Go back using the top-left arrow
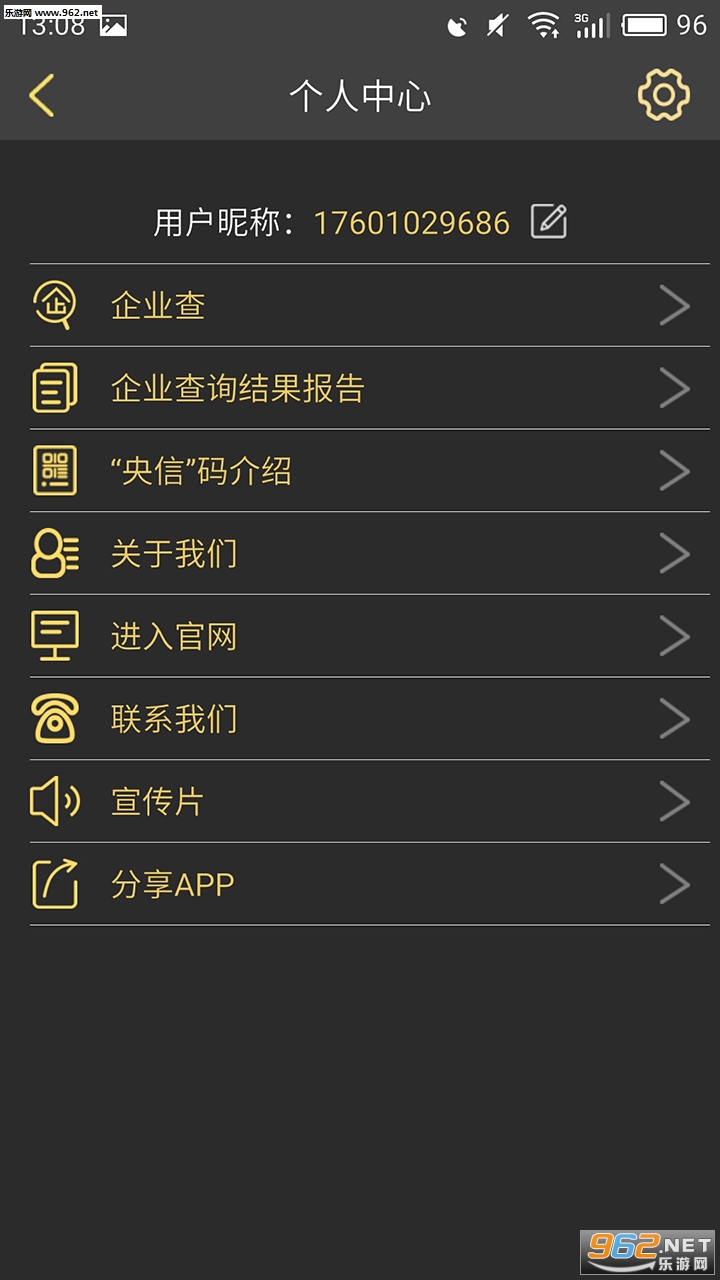This screenshot has width=720, height=1280. coord(42,96)
